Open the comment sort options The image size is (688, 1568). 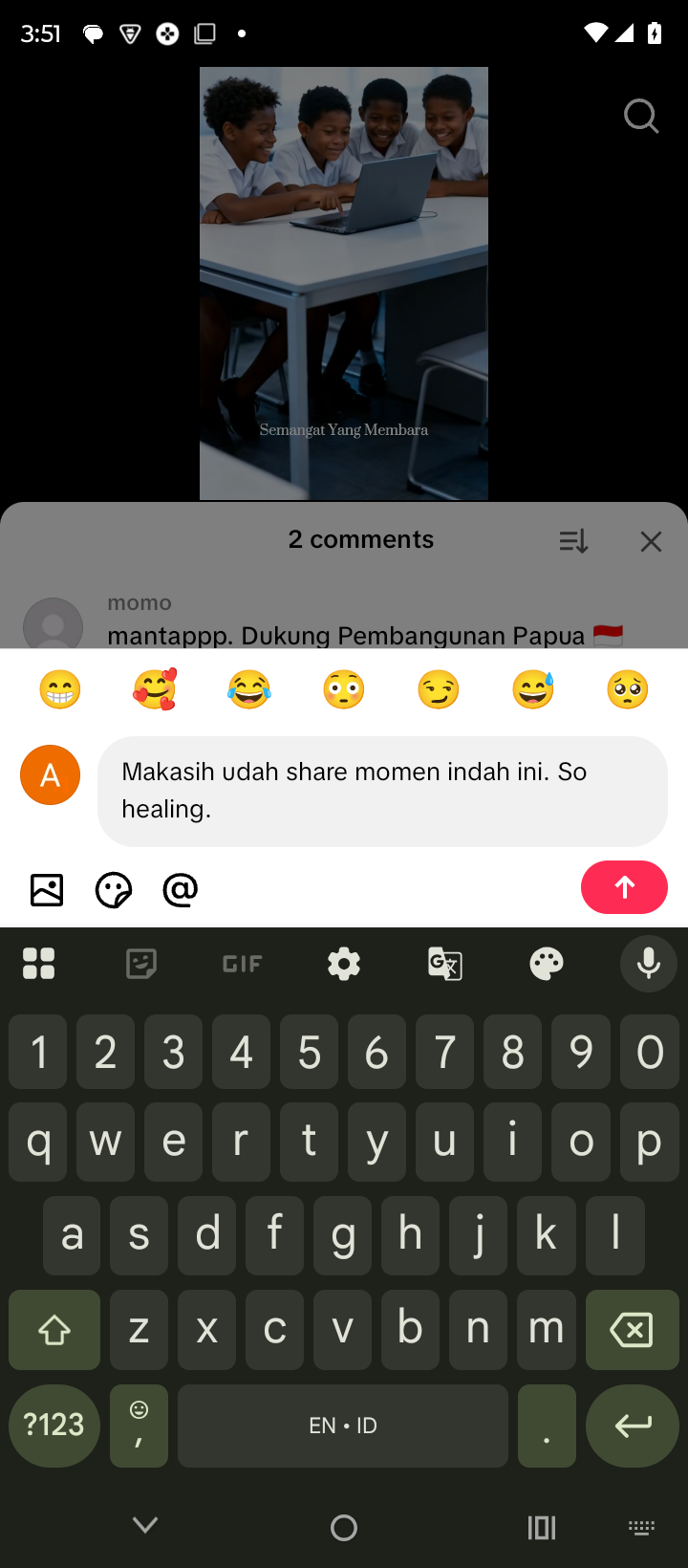pos(572,542)
